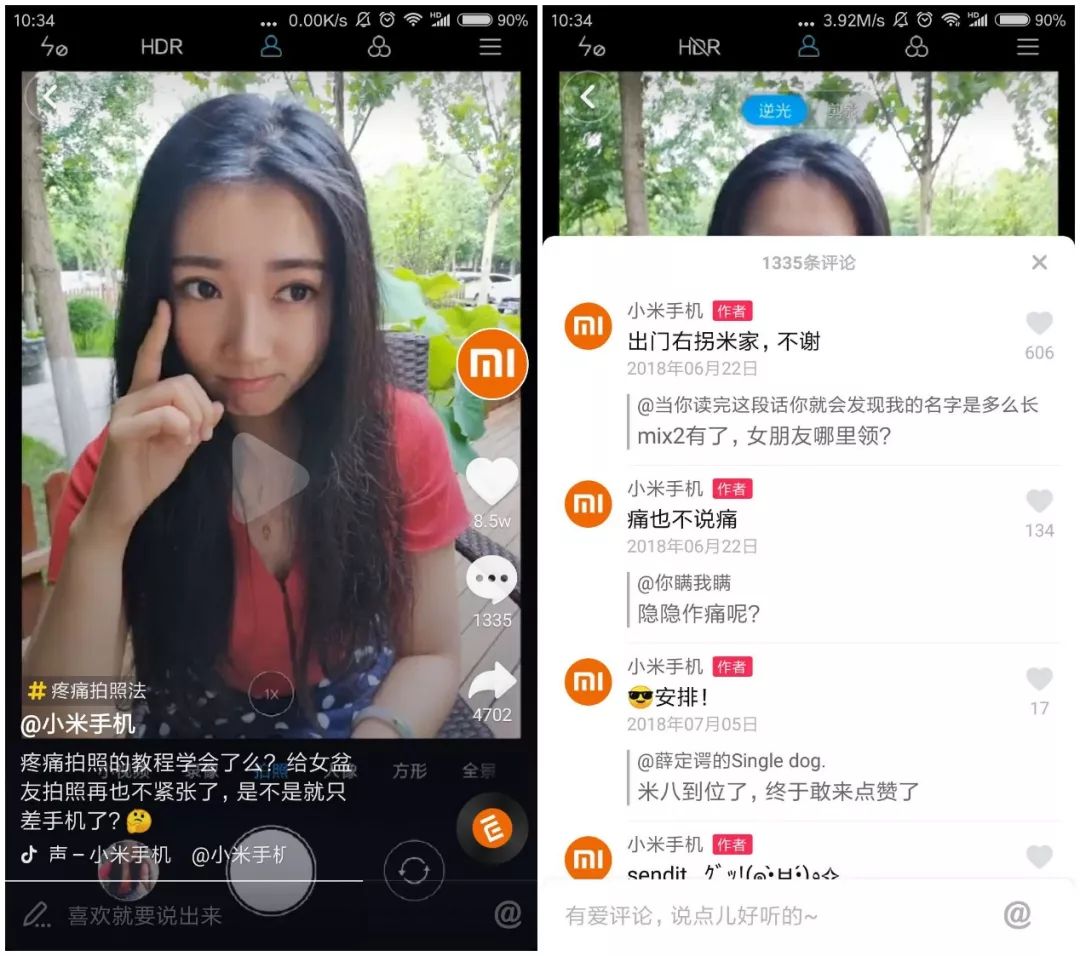
Task: Like the 安排！ comment with 17 likes
Action: [x=1040, y=679]
